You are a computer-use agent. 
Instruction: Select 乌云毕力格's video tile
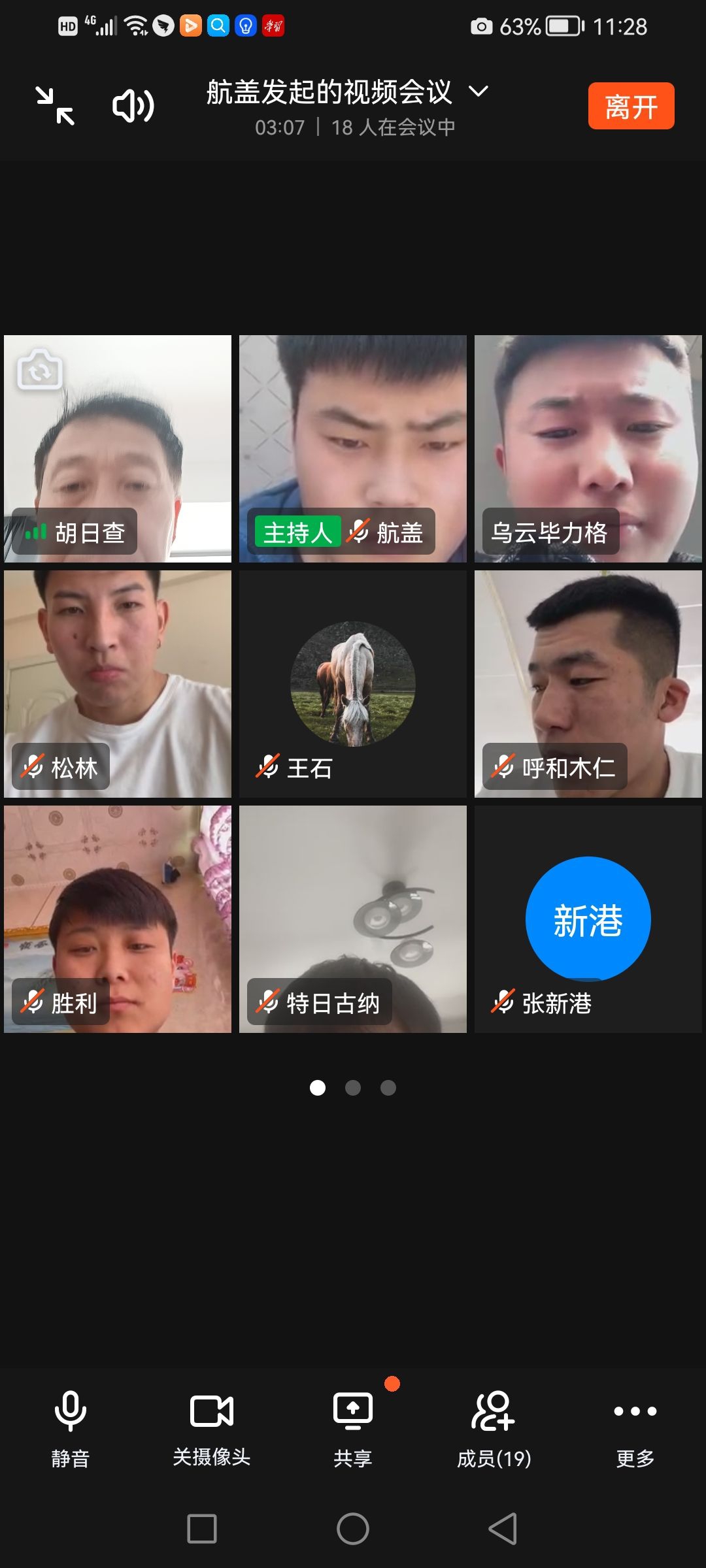coord(588,449)
